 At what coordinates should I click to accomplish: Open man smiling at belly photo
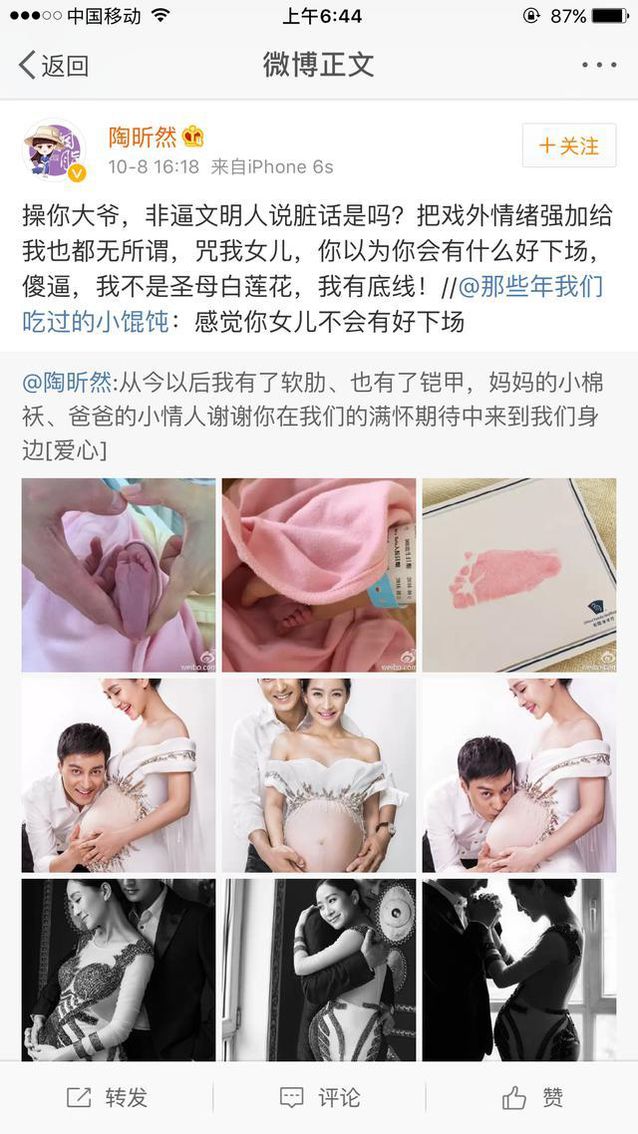[x=118, y=775]
